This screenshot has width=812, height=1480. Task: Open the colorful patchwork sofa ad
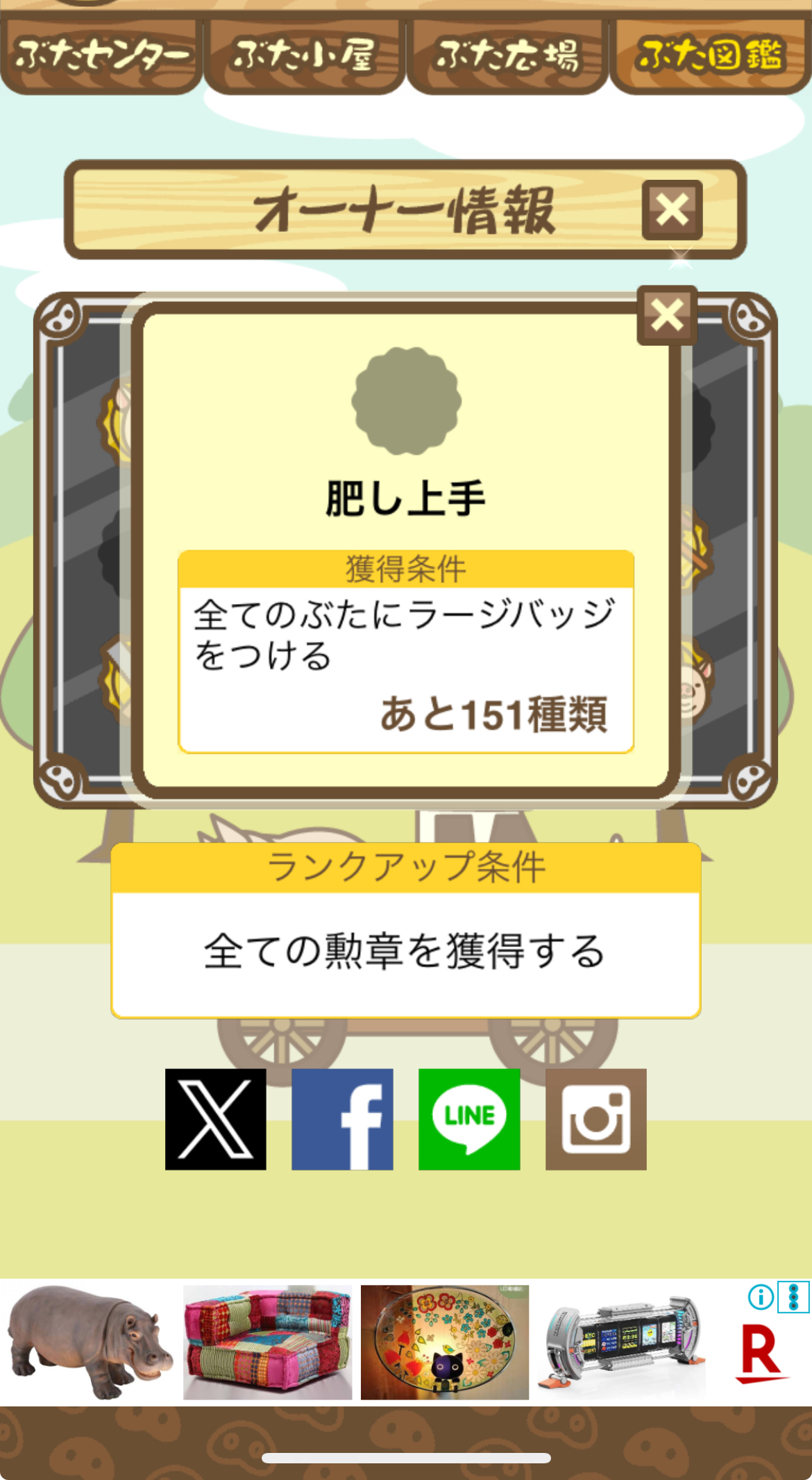(x=268, y=1341)
